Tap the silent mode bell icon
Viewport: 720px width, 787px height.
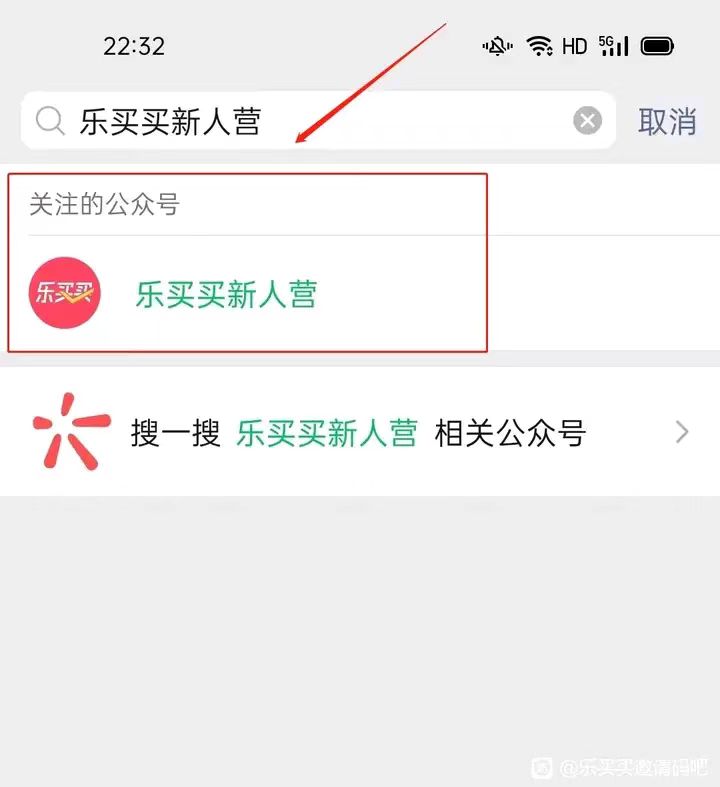(497, 45)
